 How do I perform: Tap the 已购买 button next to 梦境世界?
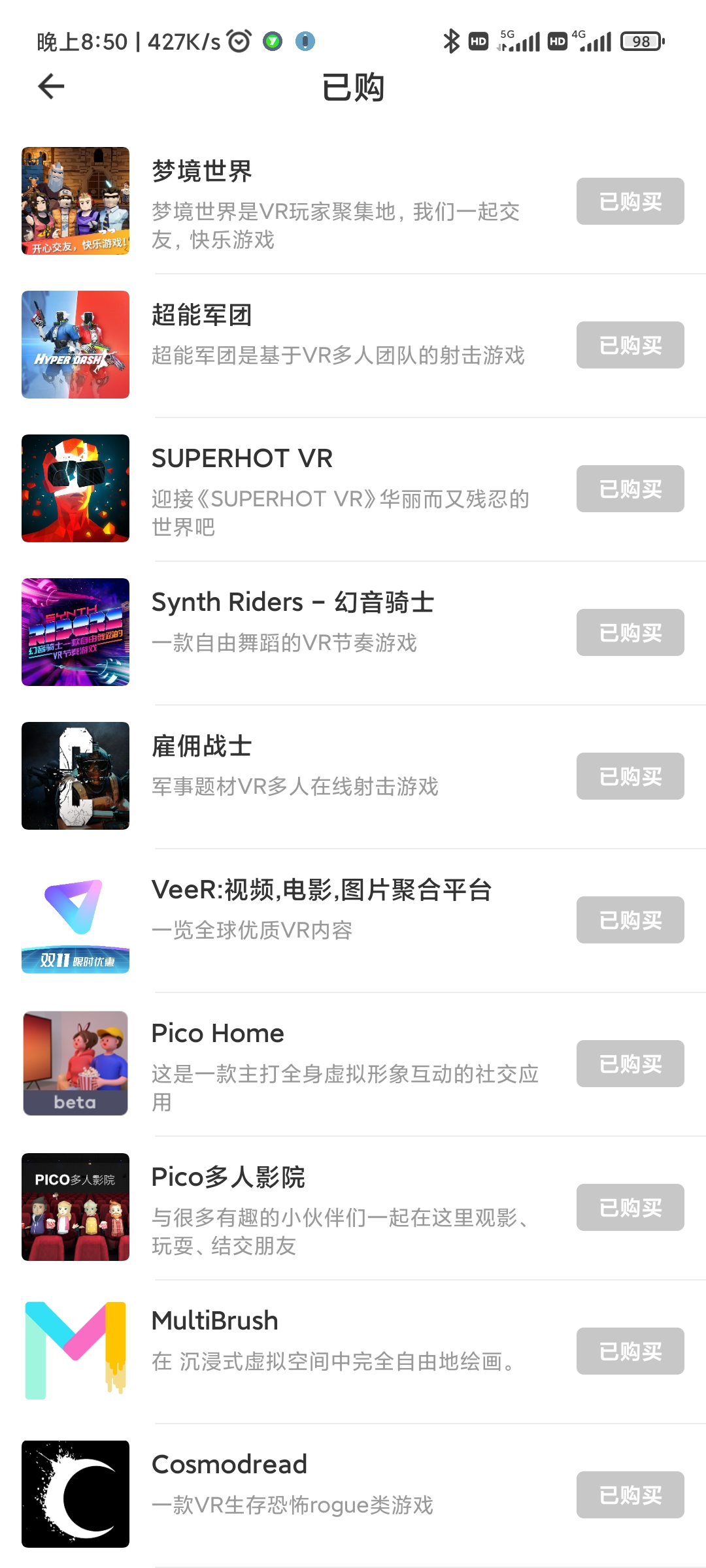pyautogui.click(x=630, y=201)
